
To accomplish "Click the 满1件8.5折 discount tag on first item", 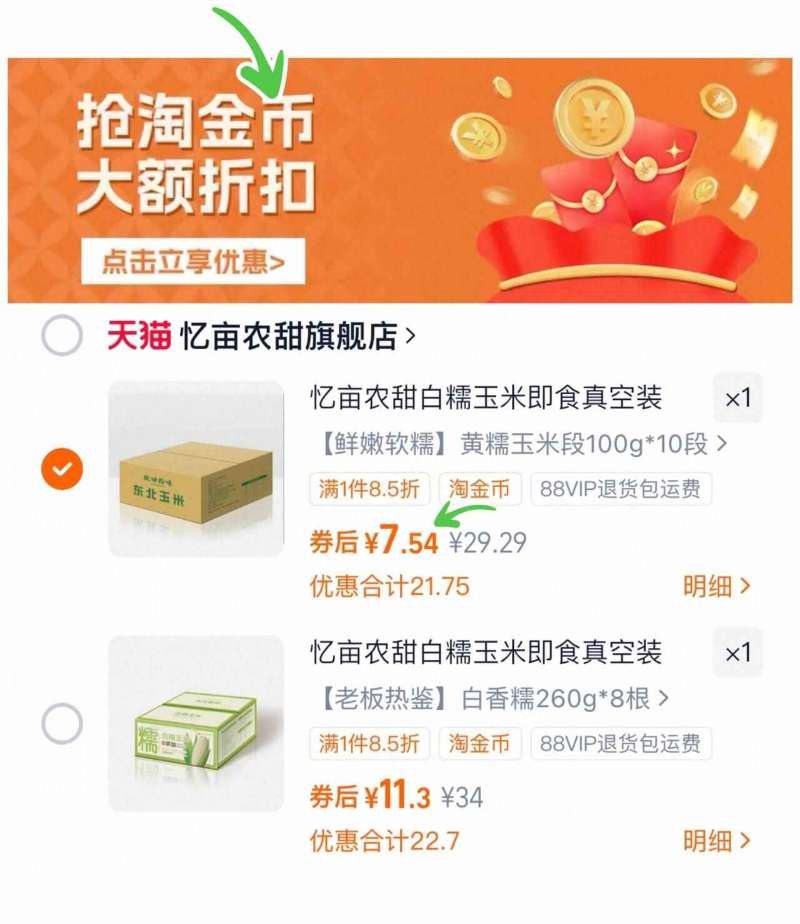I will point(368,489).
